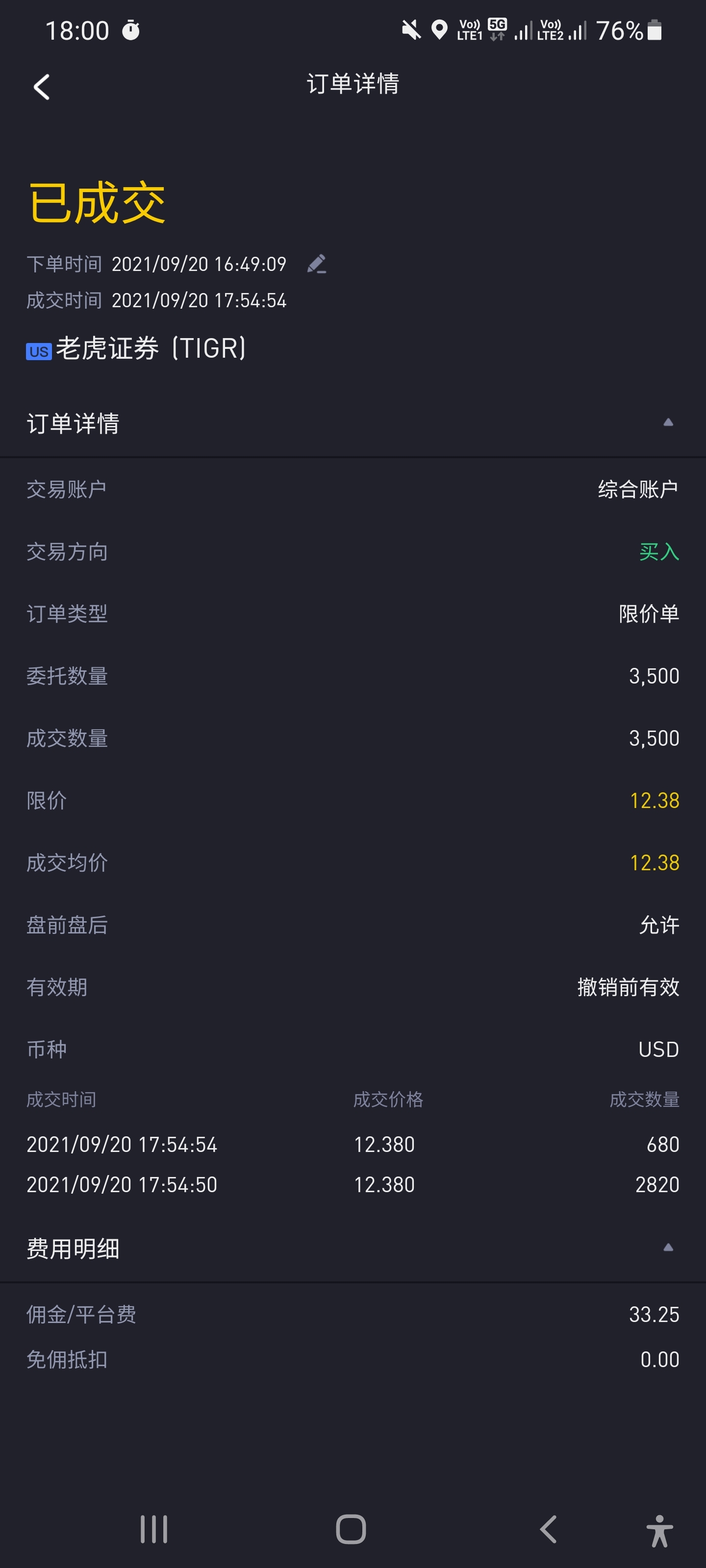The width and height of the screenshot is (706, 1568).
Task: Open the accessibility shortcut button
Action: tap(659, 1530)
